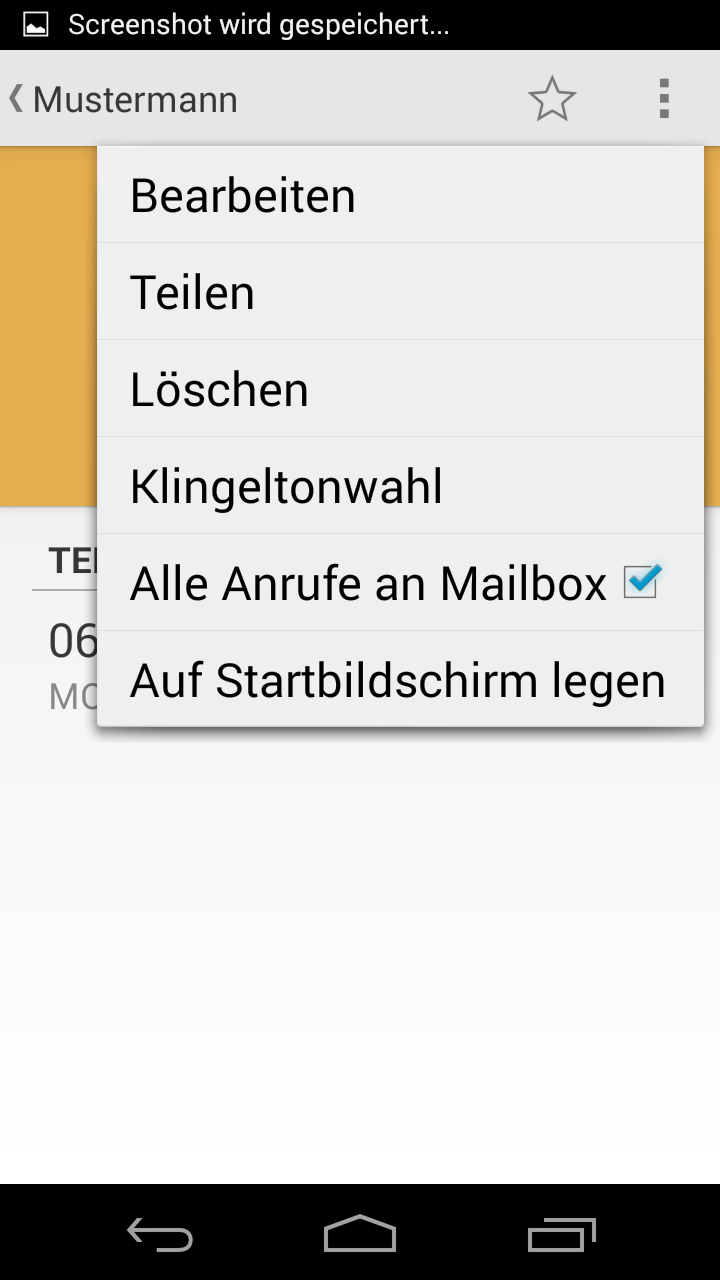Screen dimensions: 720x1280
Task: Choose Teilen to share contact
Action: coord(400,292)
